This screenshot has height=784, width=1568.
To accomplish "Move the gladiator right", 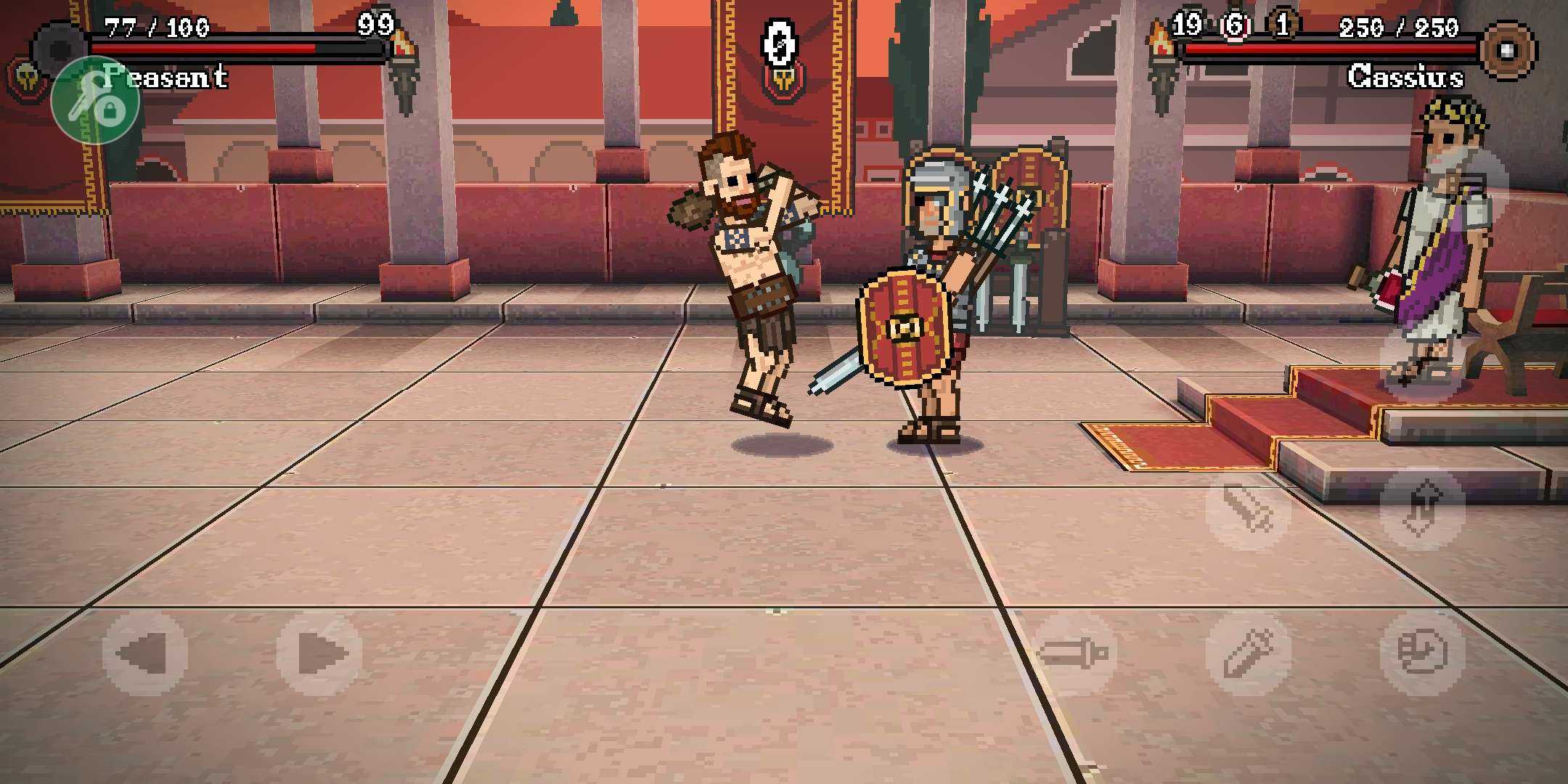I will [x=319, y=653].
